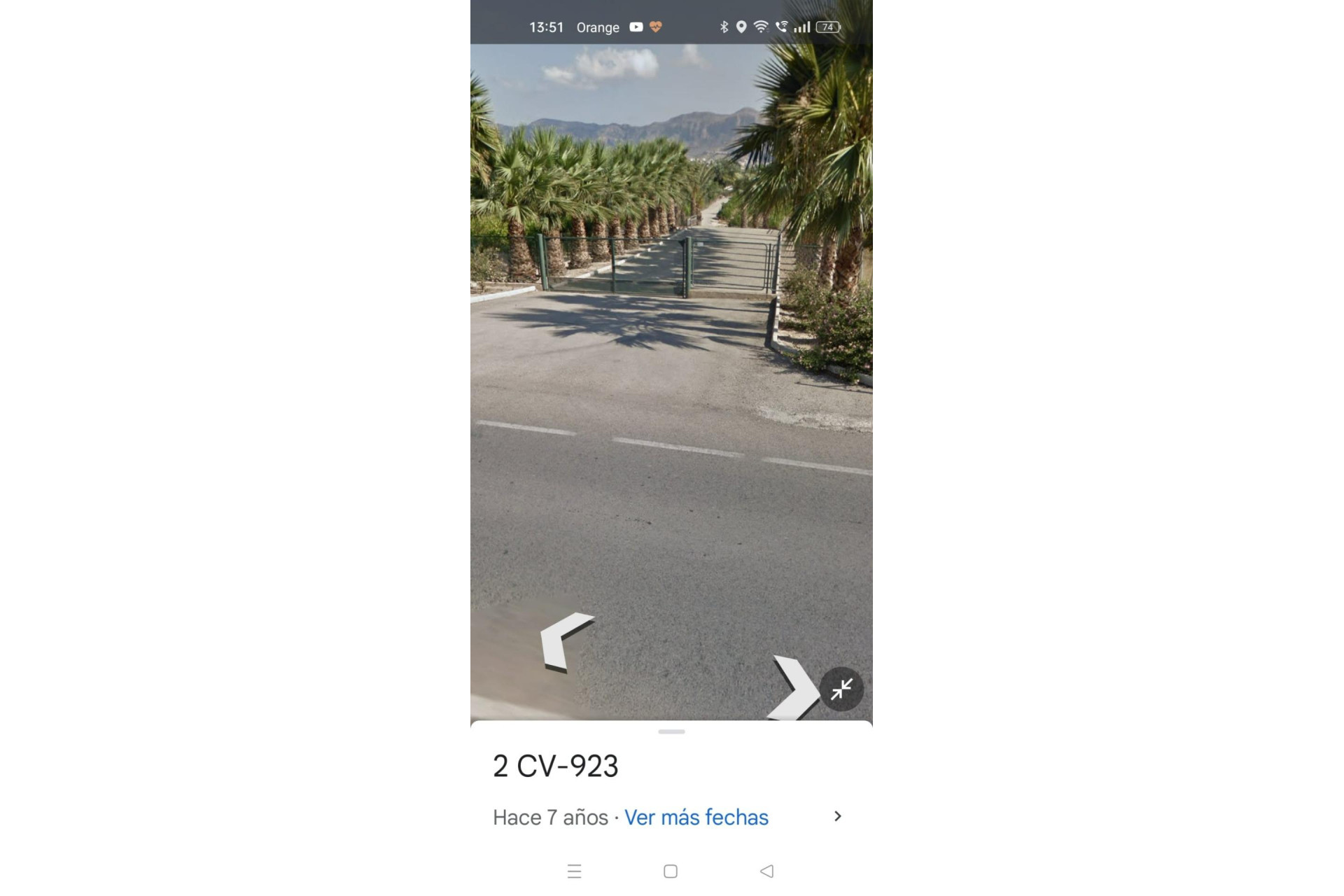Collapse the Street View with the shrink icon

click(x=841, y=689)
